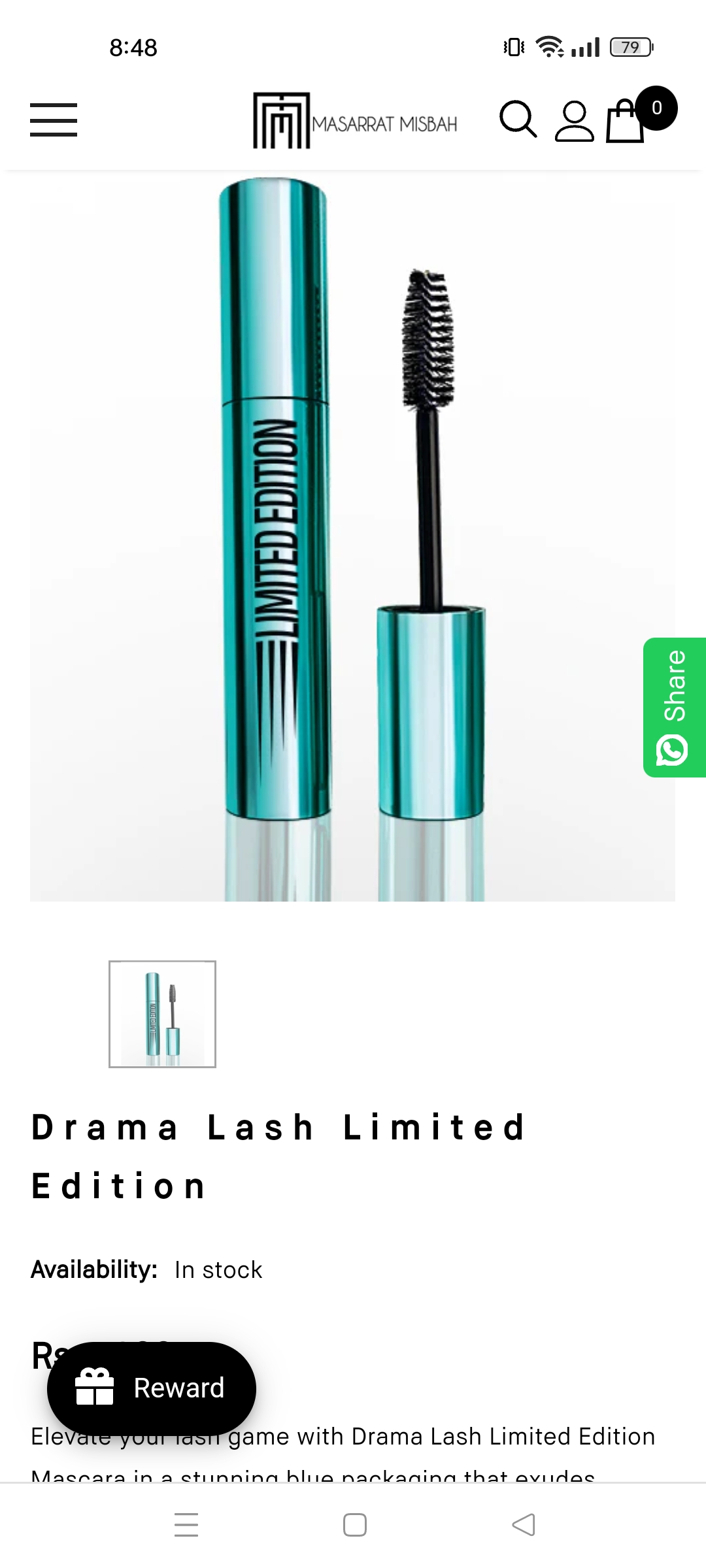Open system recent apps button
Viewport: 706px width, 1568px height.
(x=186, y=1525)
